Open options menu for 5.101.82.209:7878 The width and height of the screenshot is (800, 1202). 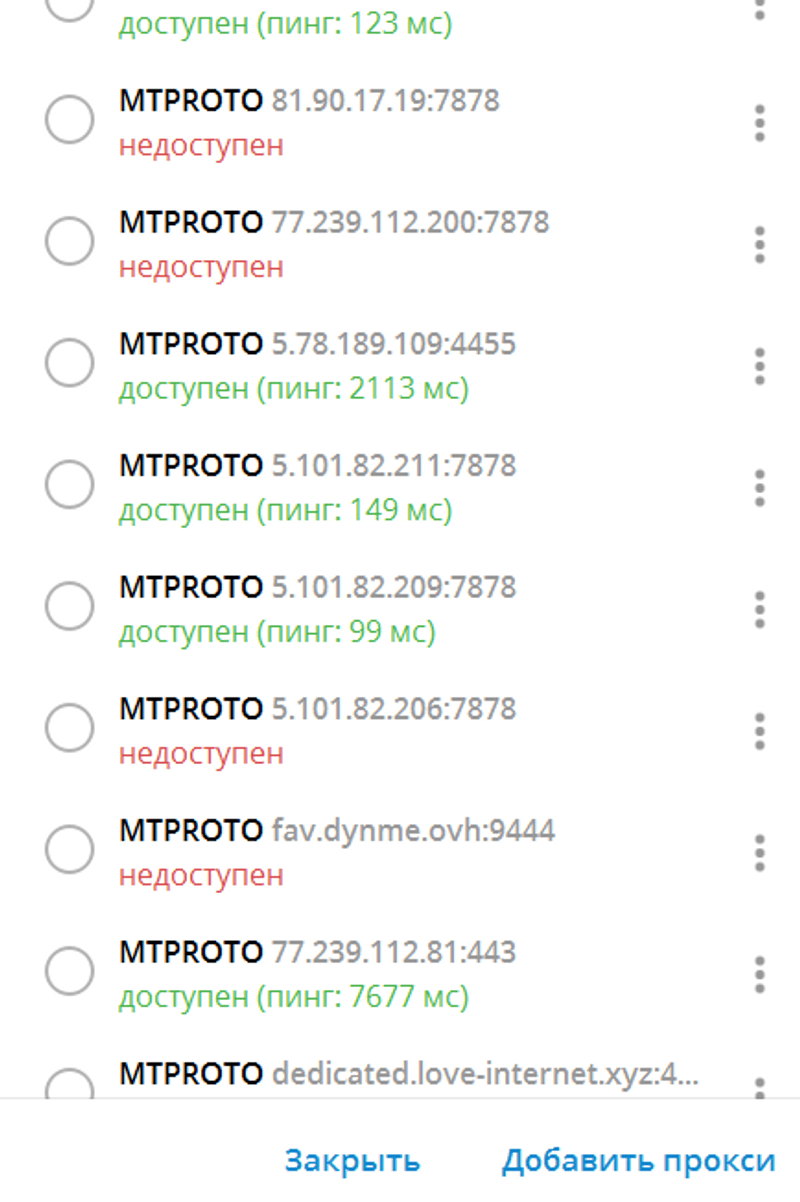click(759, 609)
